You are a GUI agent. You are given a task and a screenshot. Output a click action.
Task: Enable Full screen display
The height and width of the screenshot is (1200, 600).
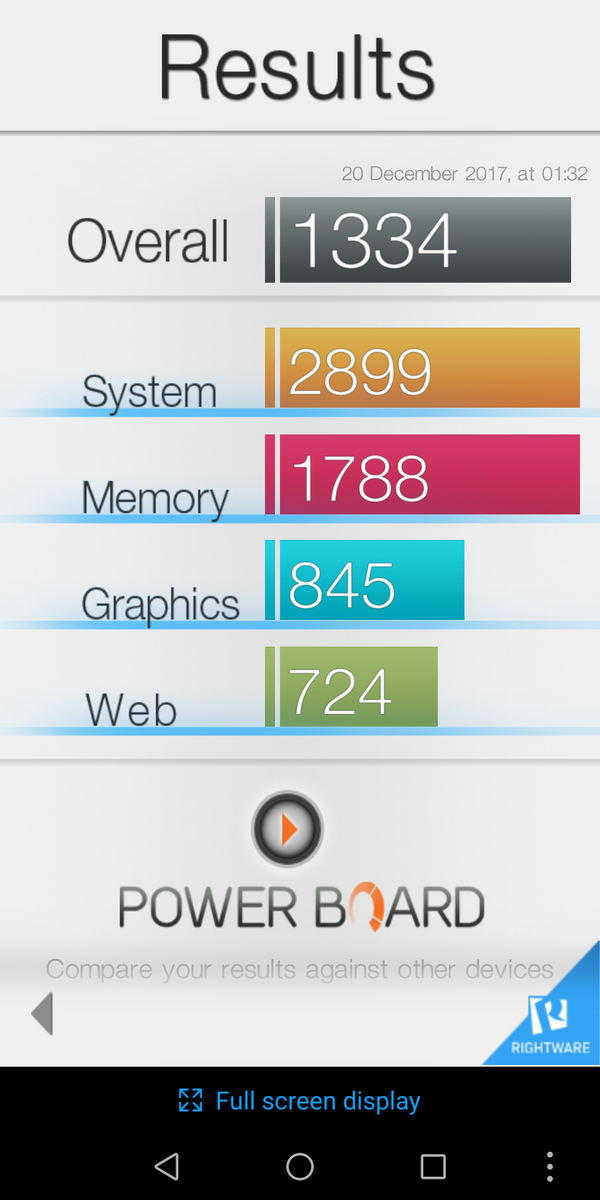300,1101
